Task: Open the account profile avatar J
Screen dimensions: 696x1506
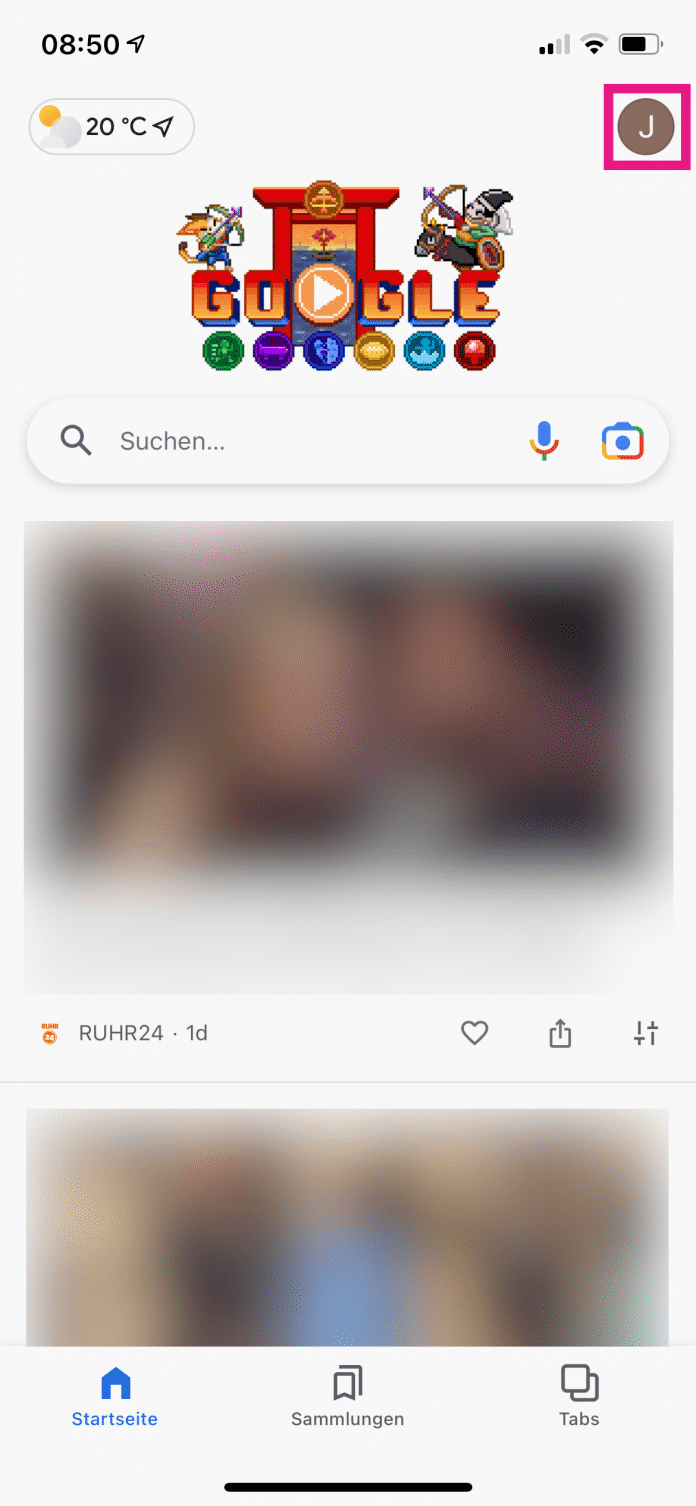Action: (x=646, y=126)
